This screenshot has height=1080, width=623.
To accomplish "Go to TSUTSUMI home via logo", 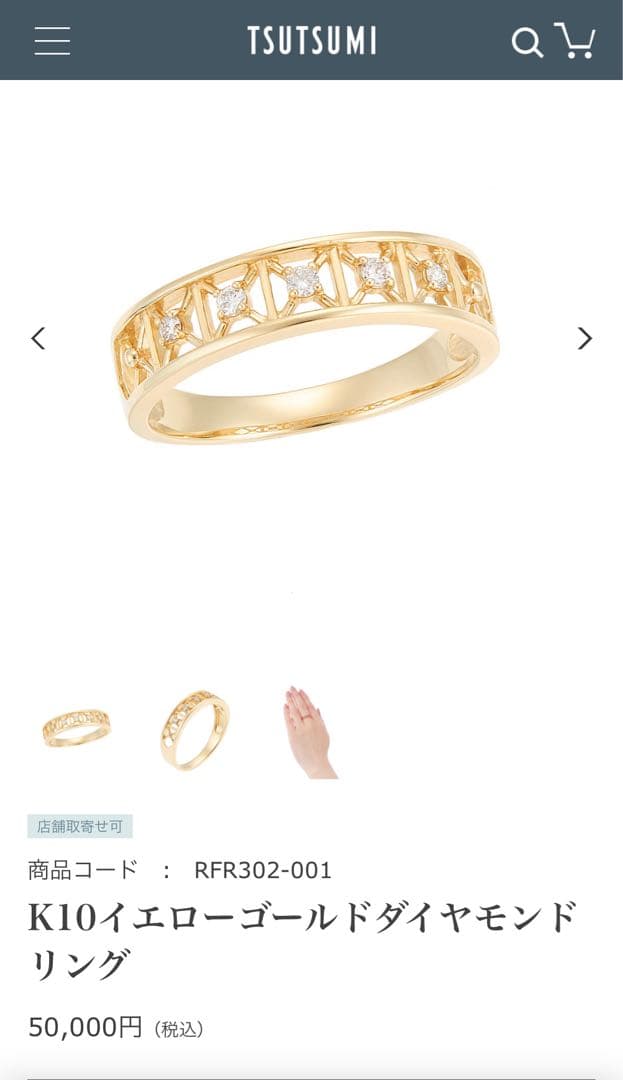I will coord(312,41).
